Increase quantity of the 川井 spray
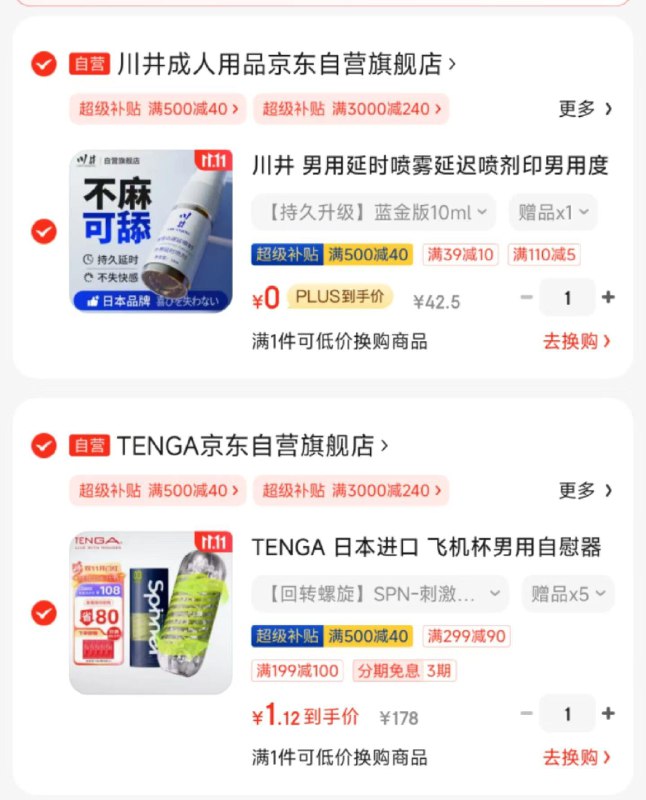Screen dimensions: 646x800 click(x=609, y=298)
